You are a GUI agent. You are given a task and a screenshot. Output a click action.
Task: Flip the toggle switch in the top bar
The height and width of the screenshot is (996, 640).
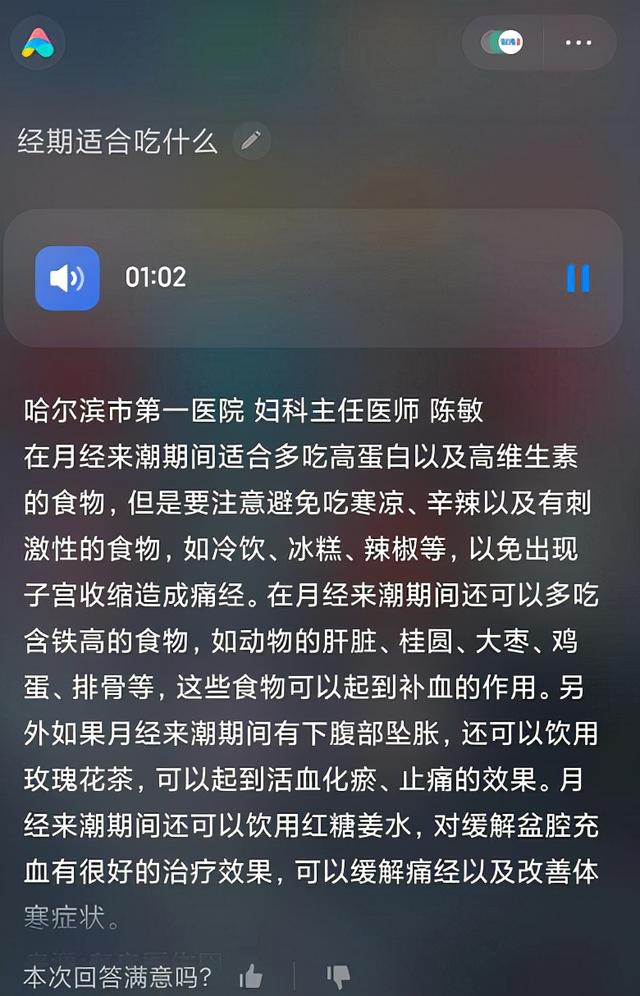[502, 43]
